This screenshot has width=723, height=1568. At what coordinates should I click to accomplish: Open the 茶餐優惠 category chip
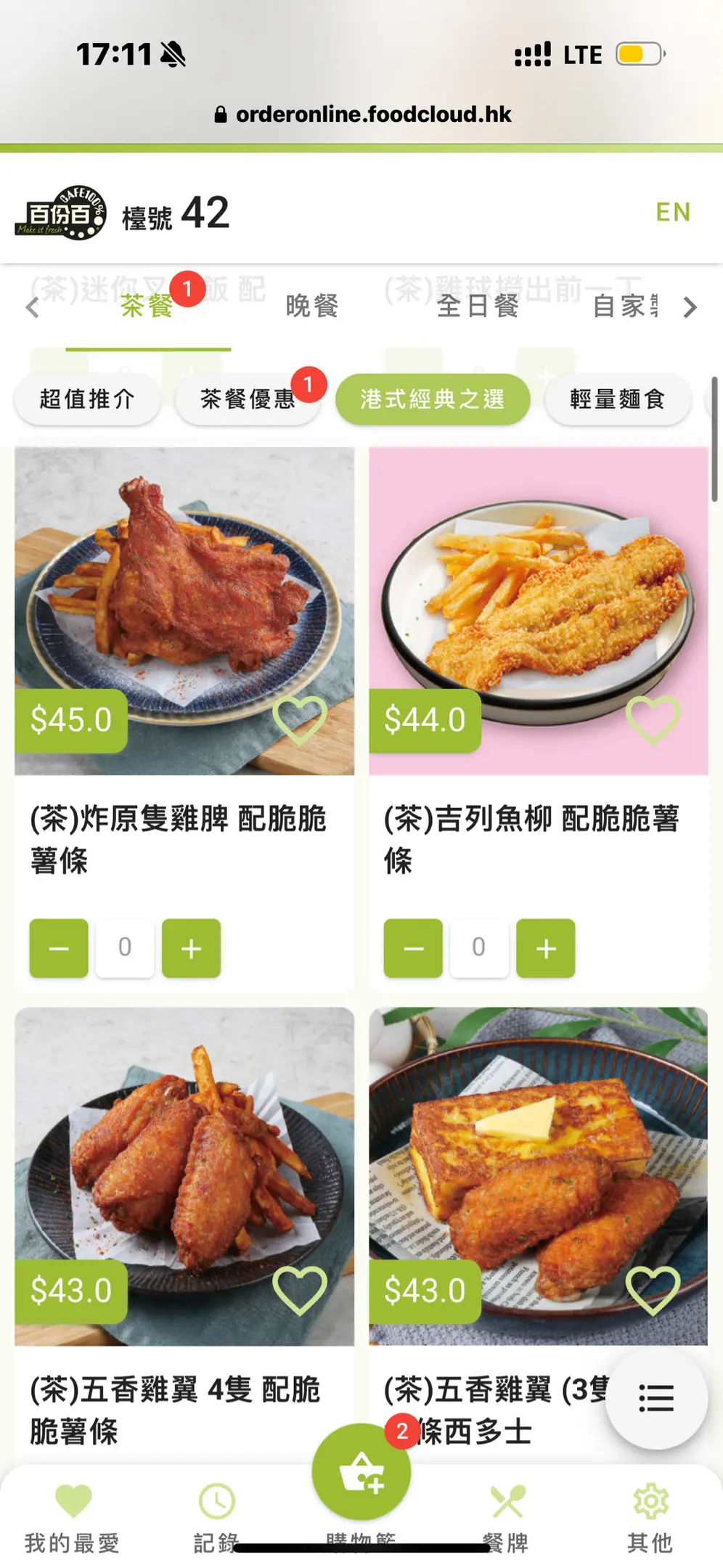248,399
